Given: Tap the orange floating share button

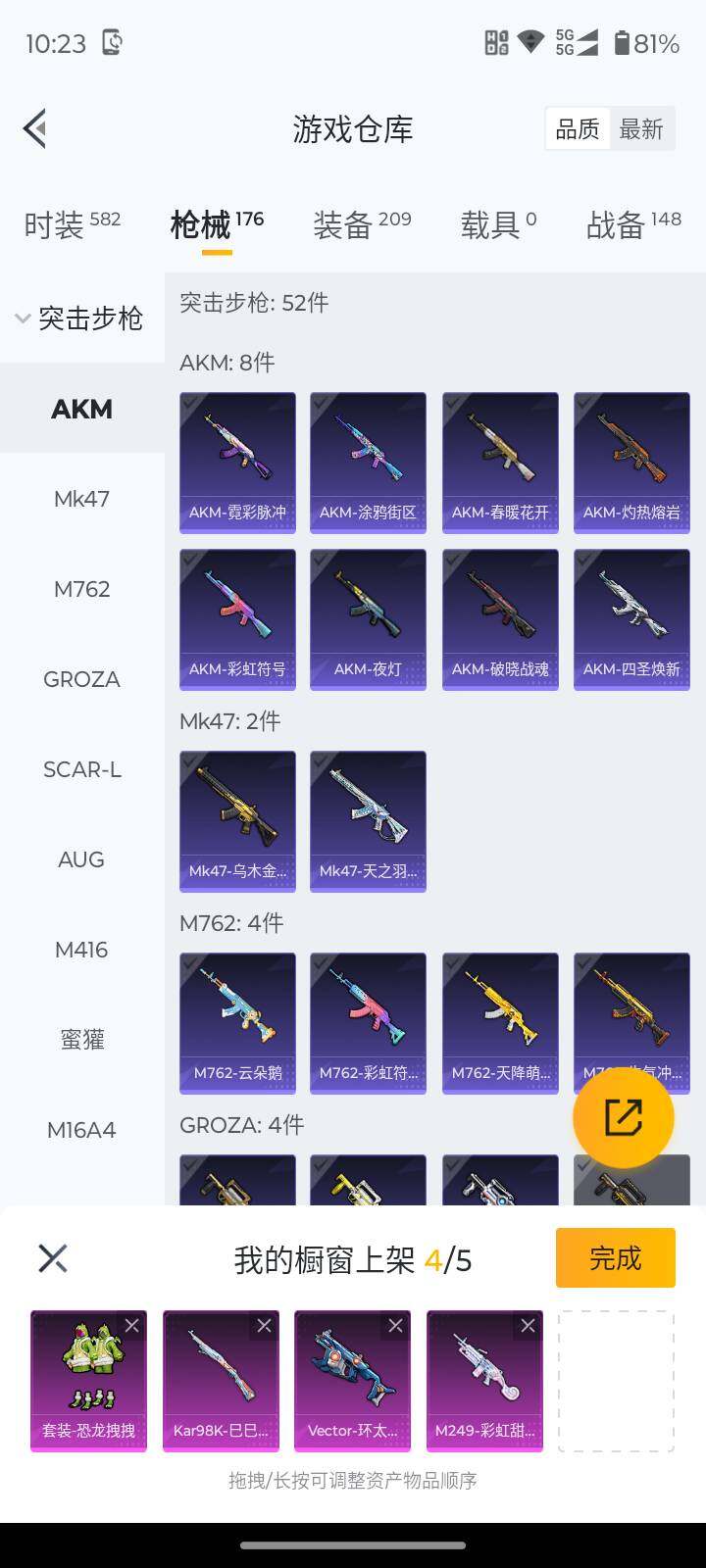Looking at the screenshot, I should [x=623, y=1117].
